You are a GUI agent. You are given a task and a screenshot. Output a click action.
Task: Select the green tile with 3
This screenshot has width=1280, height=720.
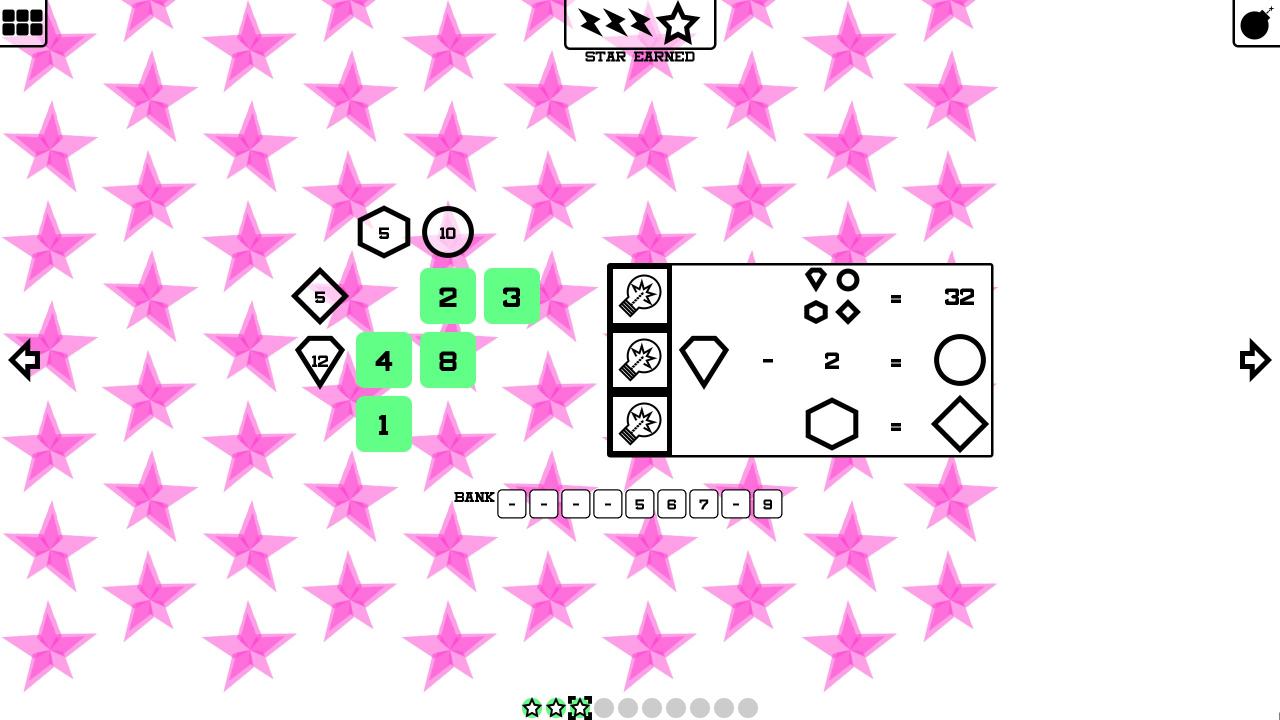tap(512, 296)
